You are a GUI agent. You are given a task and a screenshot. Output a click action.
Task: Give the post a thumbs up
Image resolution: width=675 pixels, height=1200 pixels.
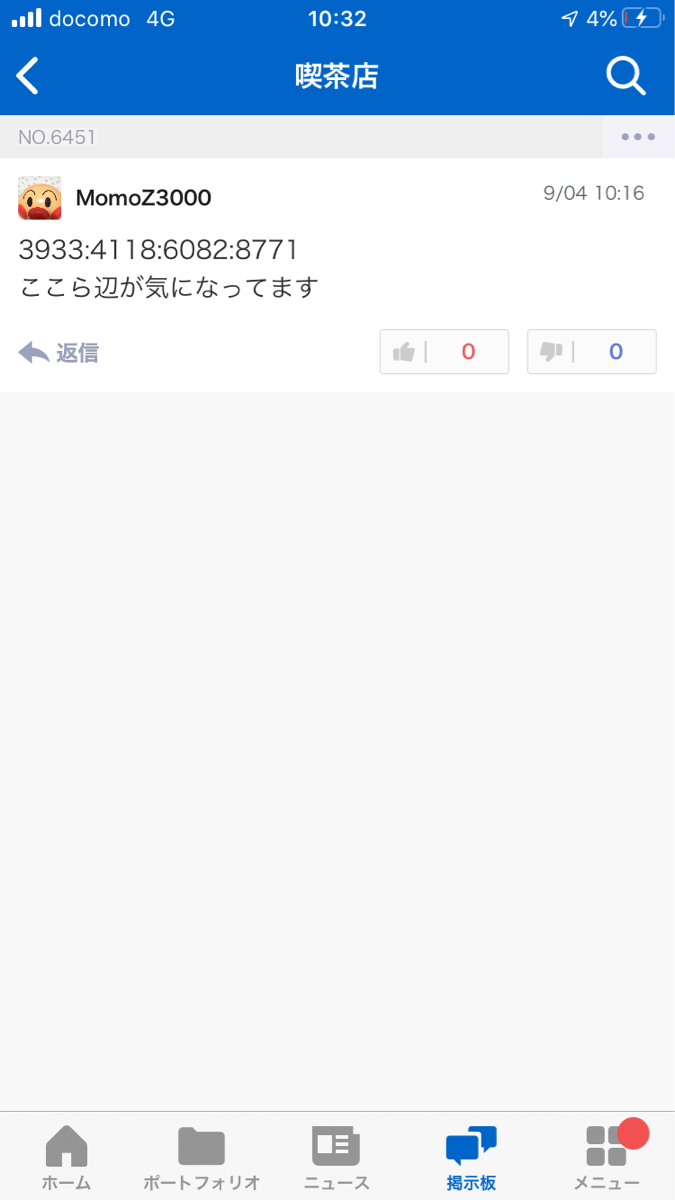pyautogui.click(x=445, y=352)
